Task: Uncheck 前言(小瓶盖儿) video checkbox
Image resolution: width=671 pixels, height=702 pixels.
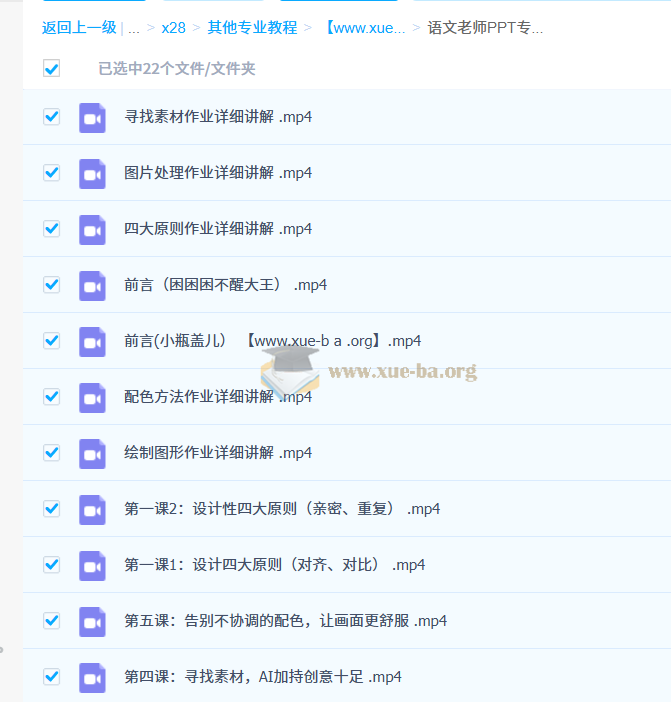Action: tap(52, 341)
